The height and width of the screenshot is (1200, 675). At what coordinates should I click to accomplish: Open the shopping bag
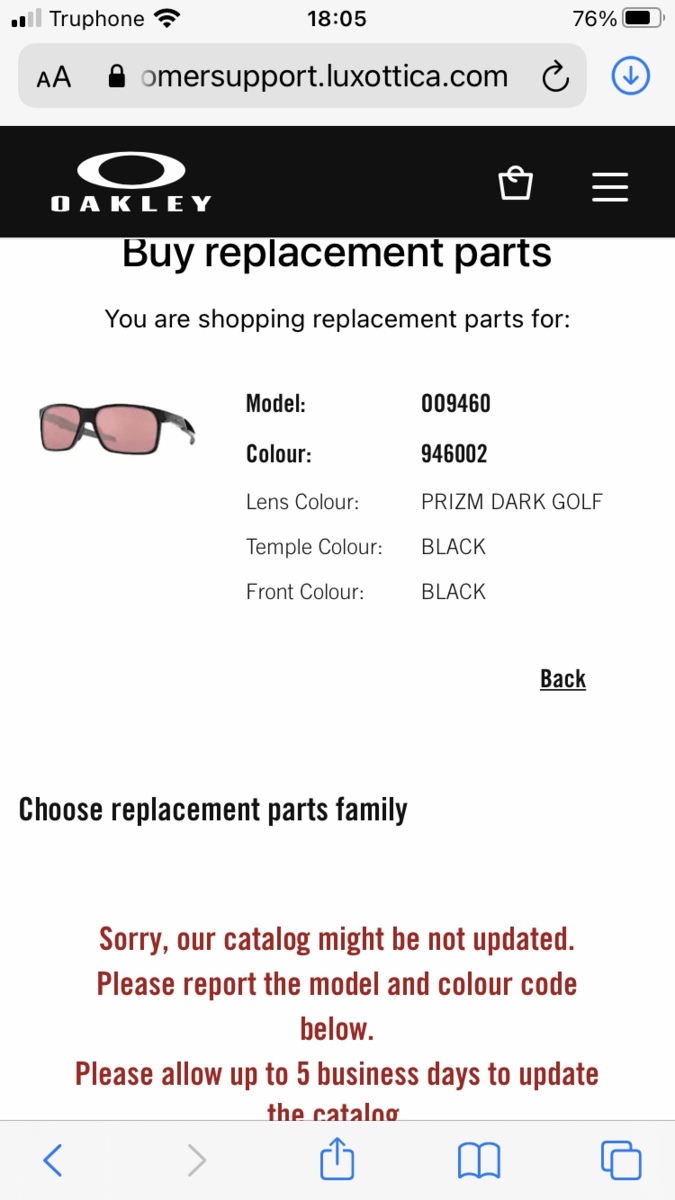point(515,184)
